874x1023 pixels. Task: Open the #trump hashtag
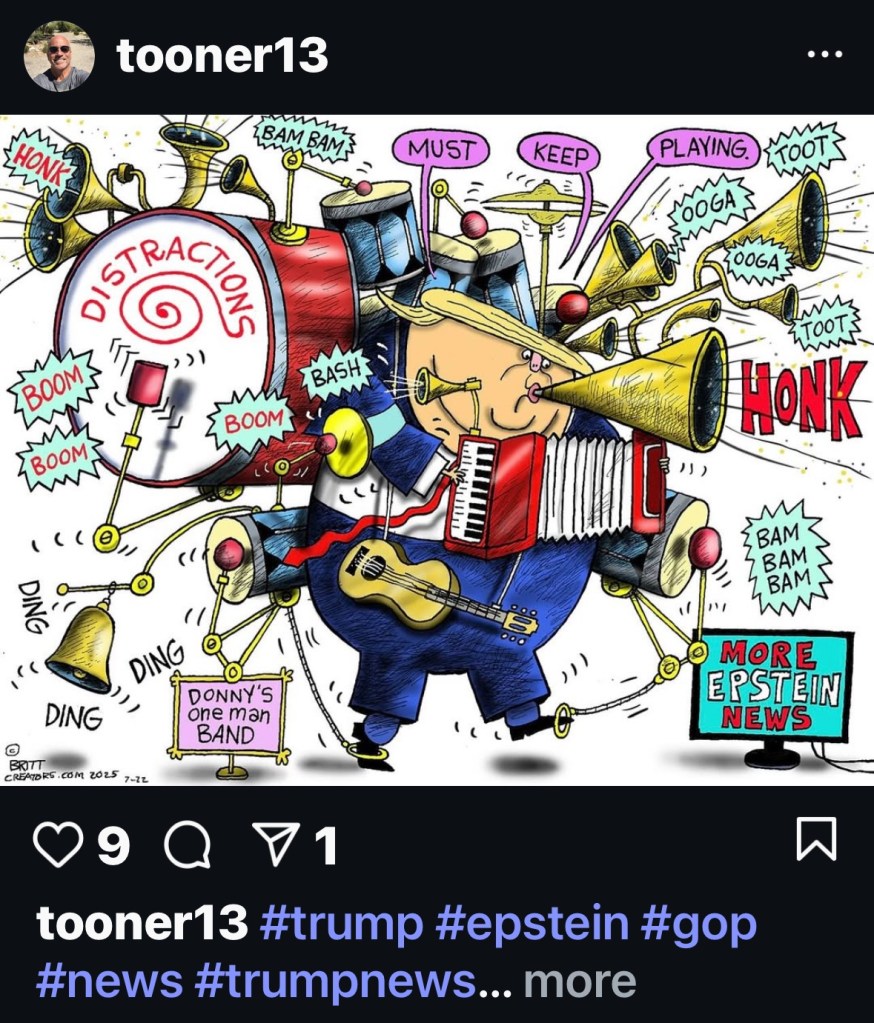[341, 924]
